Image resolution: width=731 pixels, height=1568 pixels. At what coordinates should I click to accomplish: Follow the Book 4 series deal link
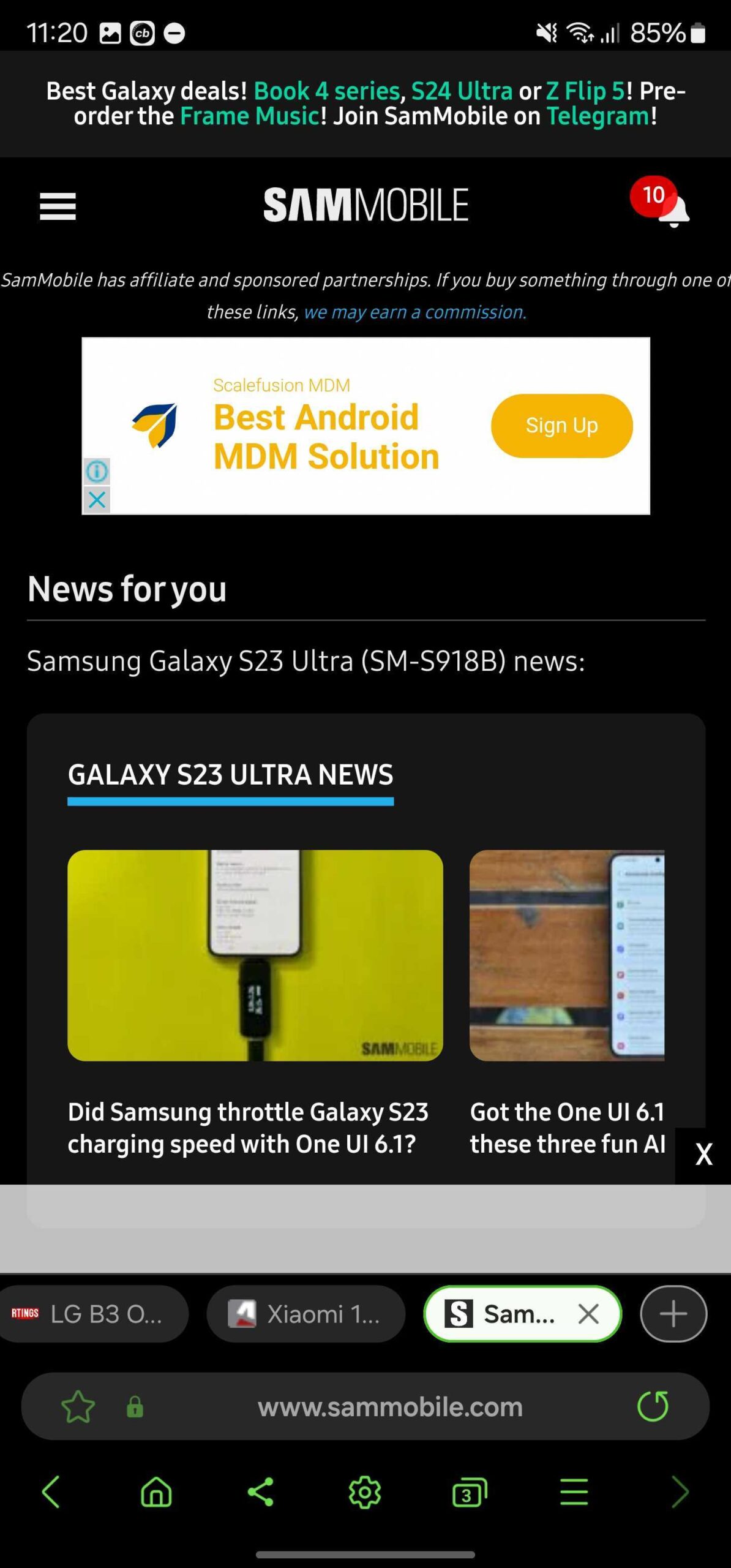click(x=327, y=91)
